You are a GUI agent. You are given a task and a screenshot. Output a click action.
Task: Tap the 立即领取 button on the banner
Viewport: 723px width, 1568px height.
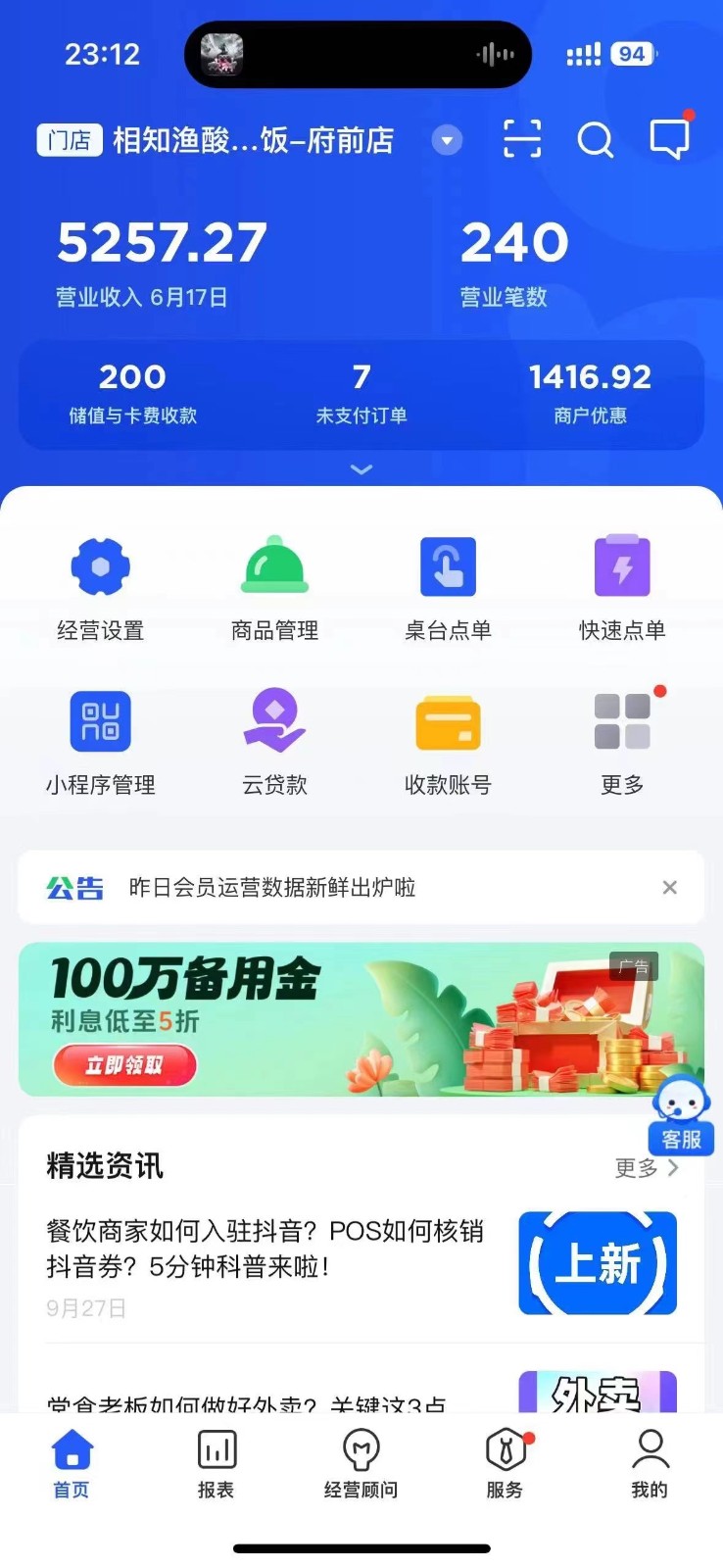(124, 1065)
